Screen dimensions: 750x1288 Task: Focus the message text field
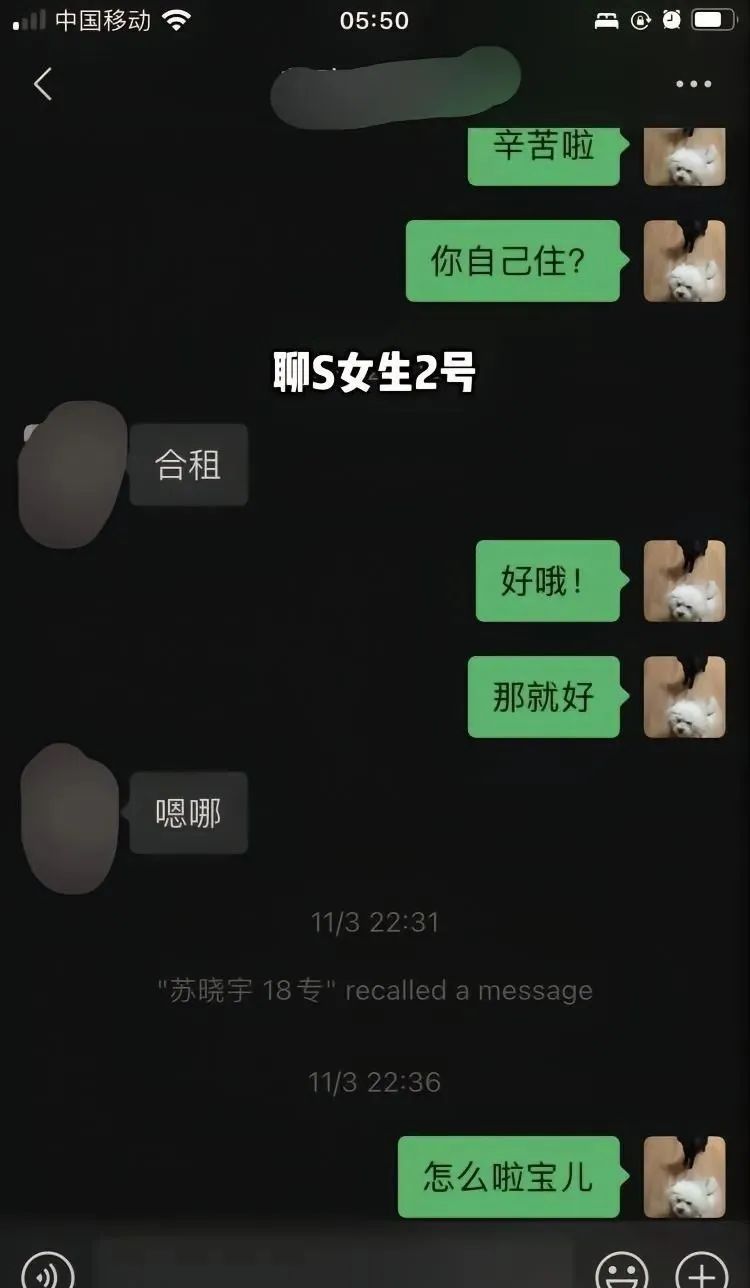335,1268
